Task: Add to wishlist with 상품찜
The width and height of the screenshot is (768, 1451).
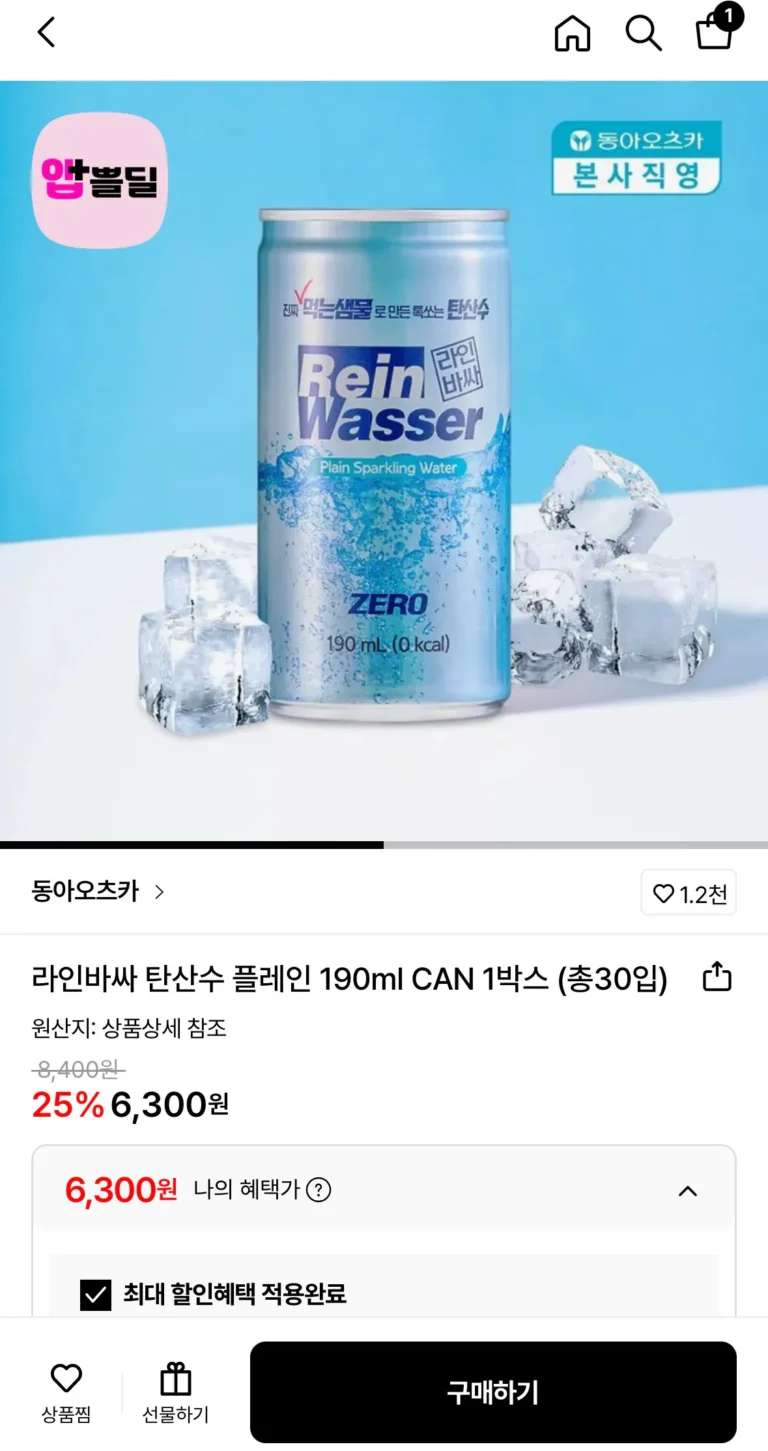Action: pyautogui.click(x=66, y=1390)
